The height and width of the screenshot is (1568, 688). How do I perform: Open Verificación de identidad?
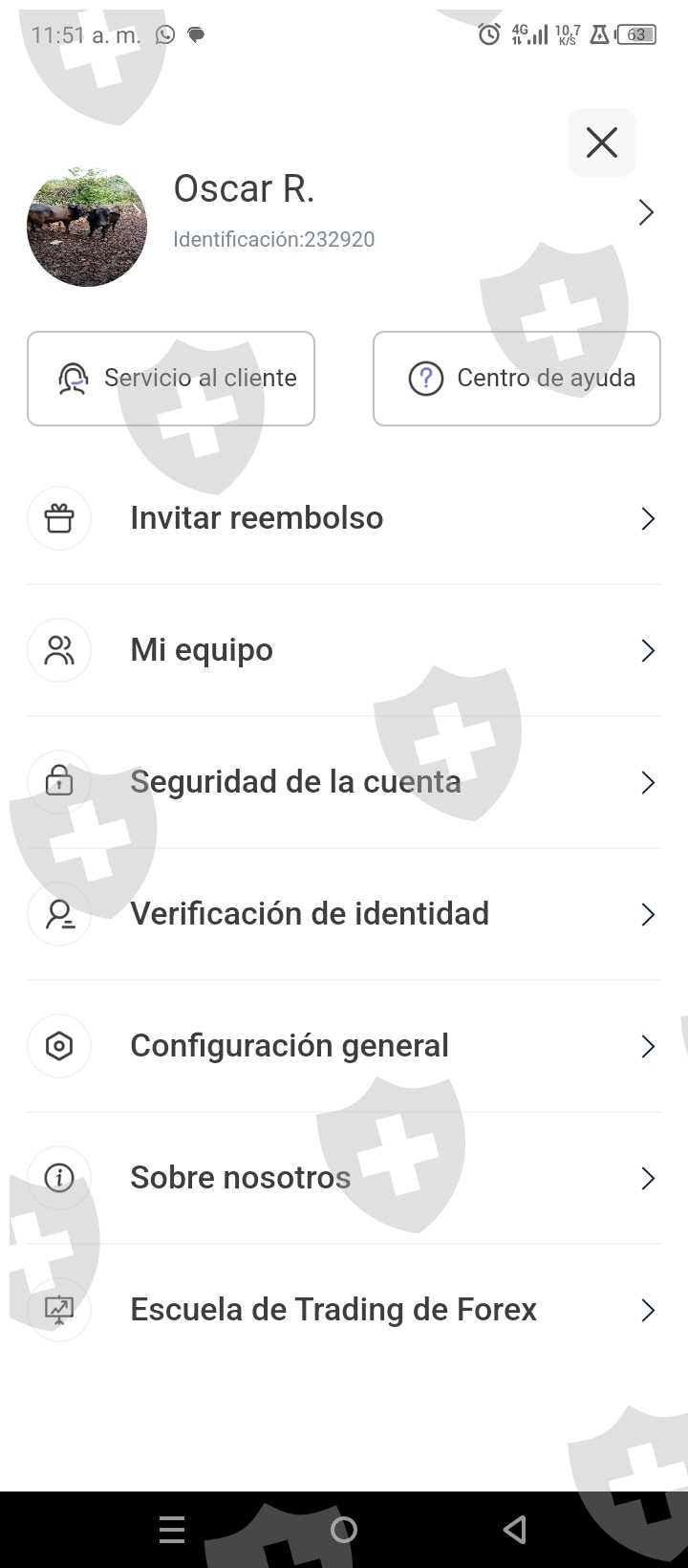point(344,914)
